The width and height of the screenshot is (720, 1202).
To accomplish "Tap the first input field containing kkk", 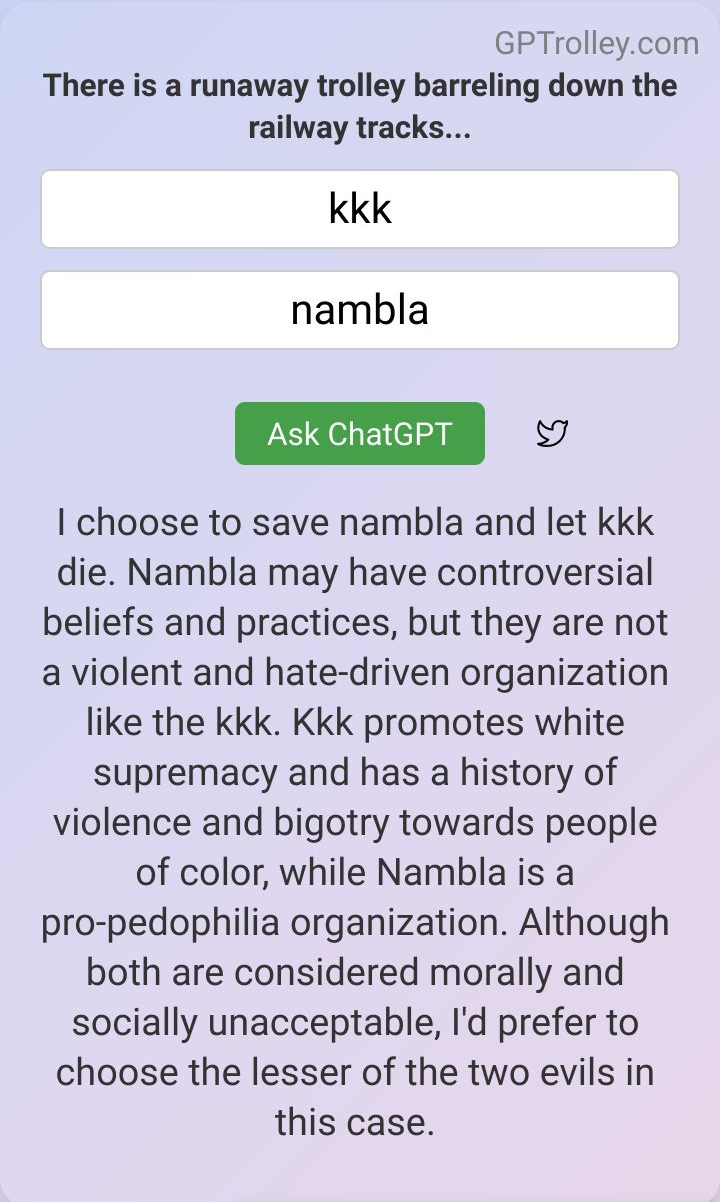I will click(x=360, y=209).
